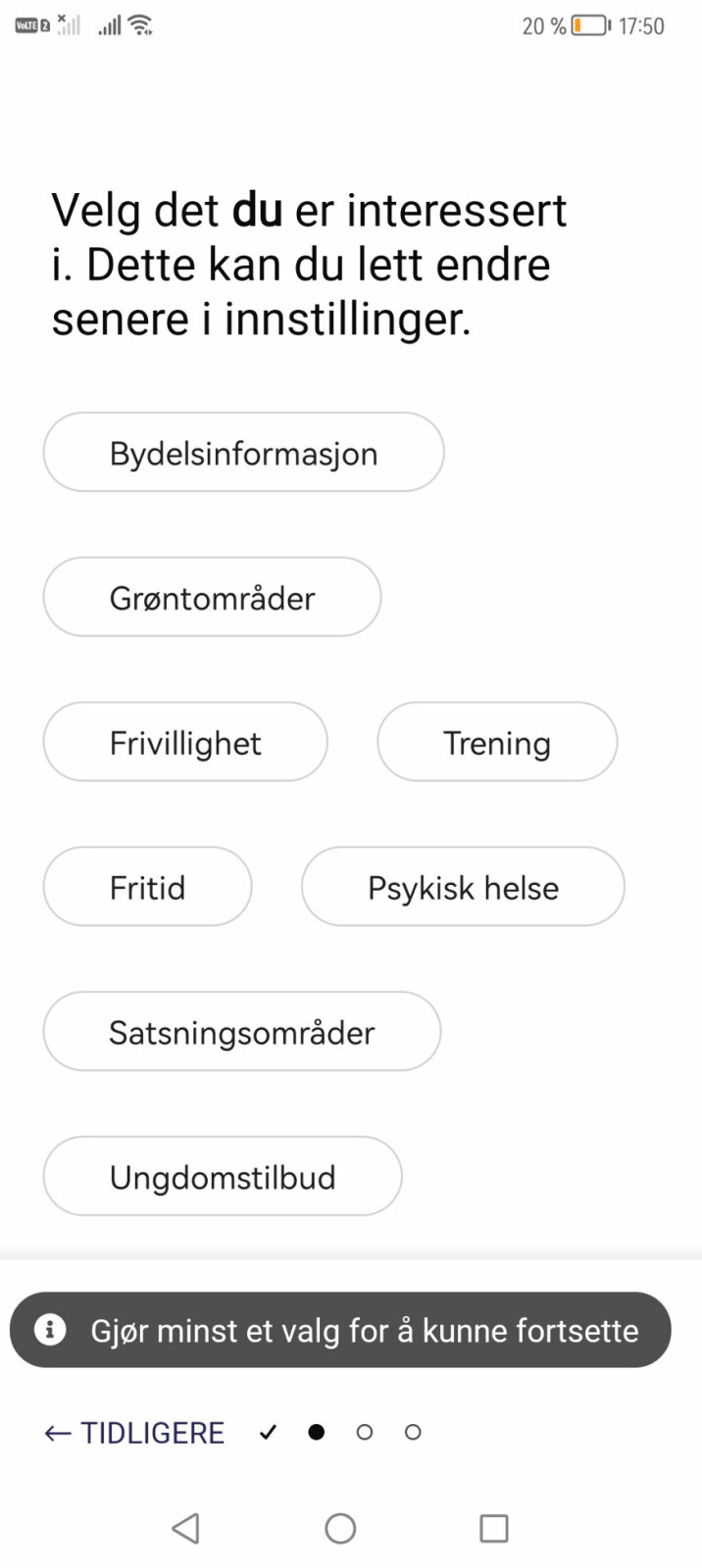Select the Ungdomstilbud chip
702x1568 pixels.
[x=223, y=1177]
